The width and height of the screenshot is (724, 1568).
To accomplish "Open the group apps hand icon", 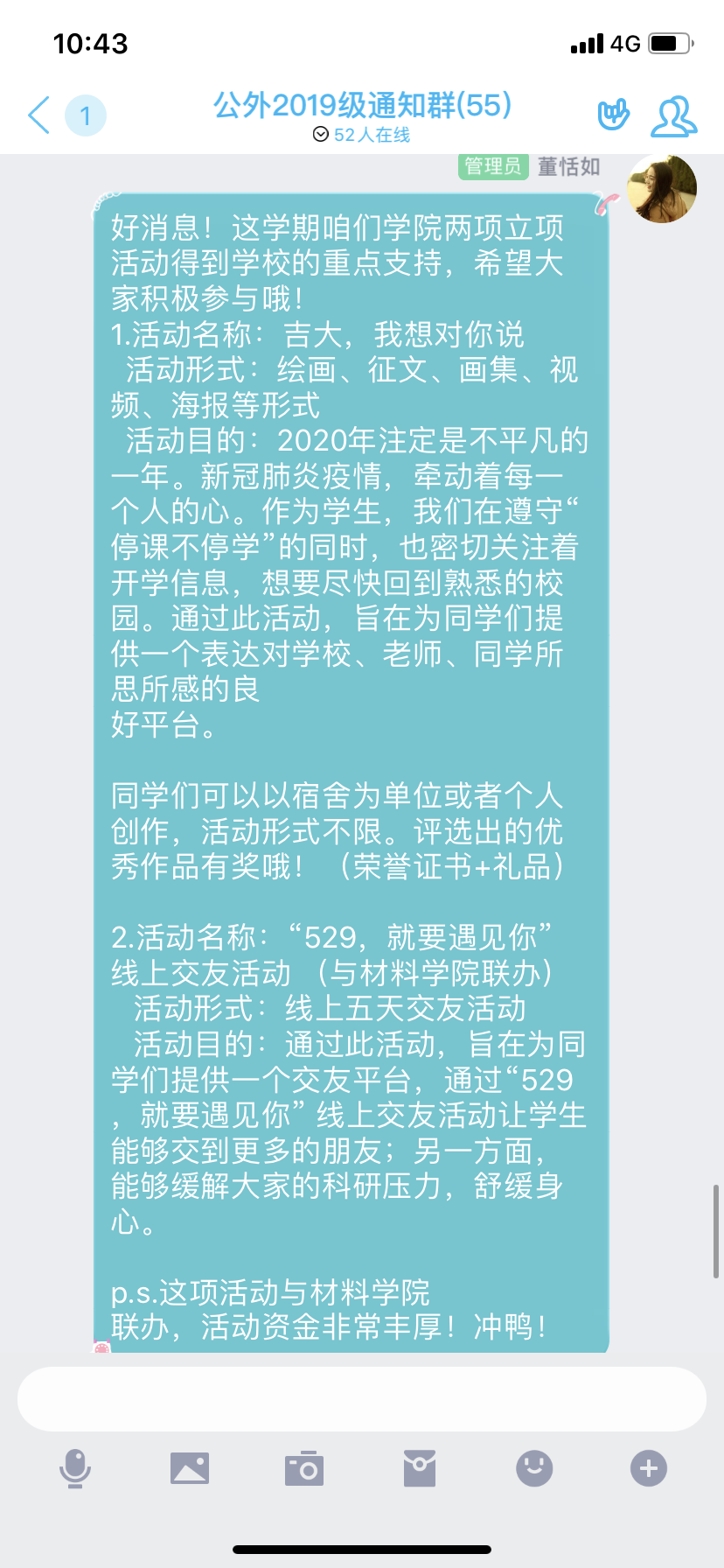I will (613, 115).
